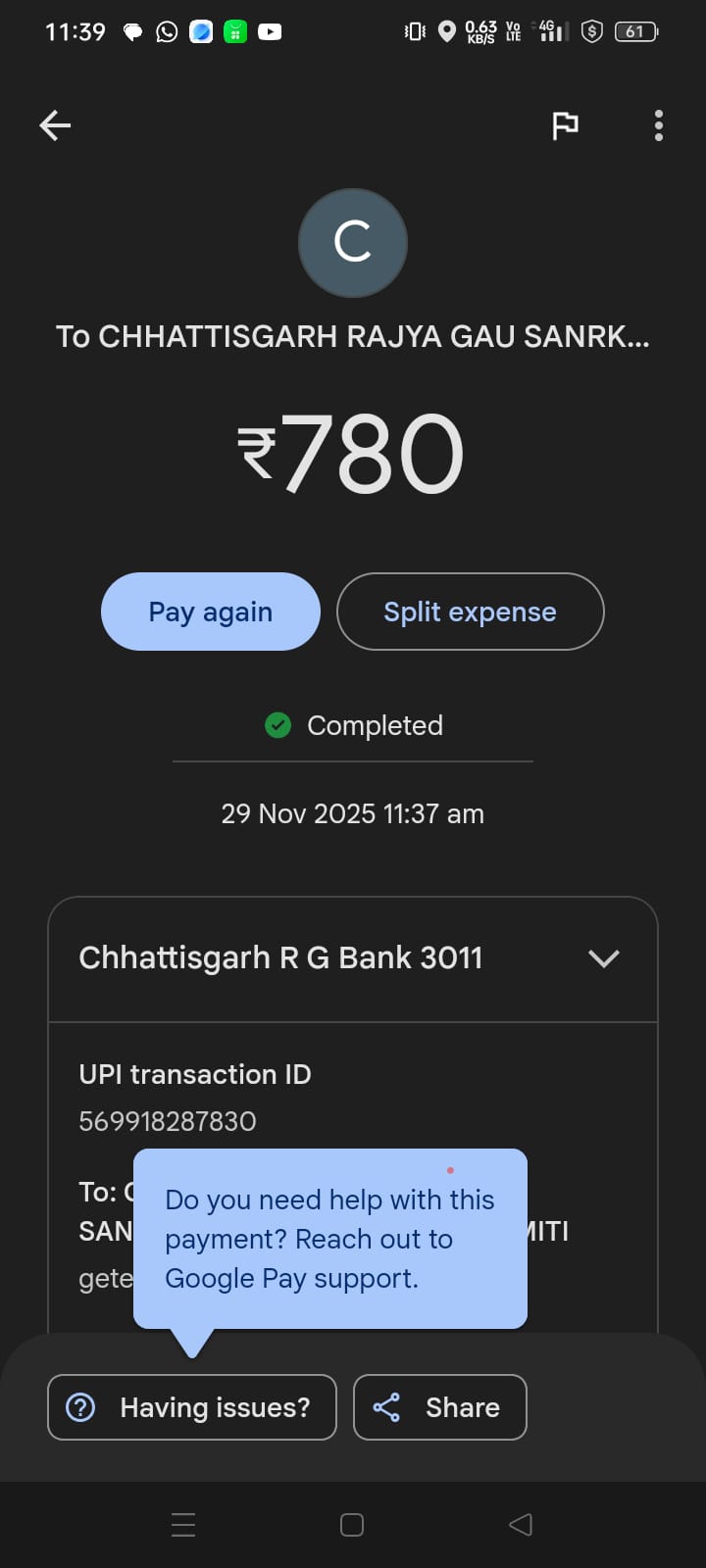
Task: Open Having issues? for payment help
Action: coord(192,1407)
